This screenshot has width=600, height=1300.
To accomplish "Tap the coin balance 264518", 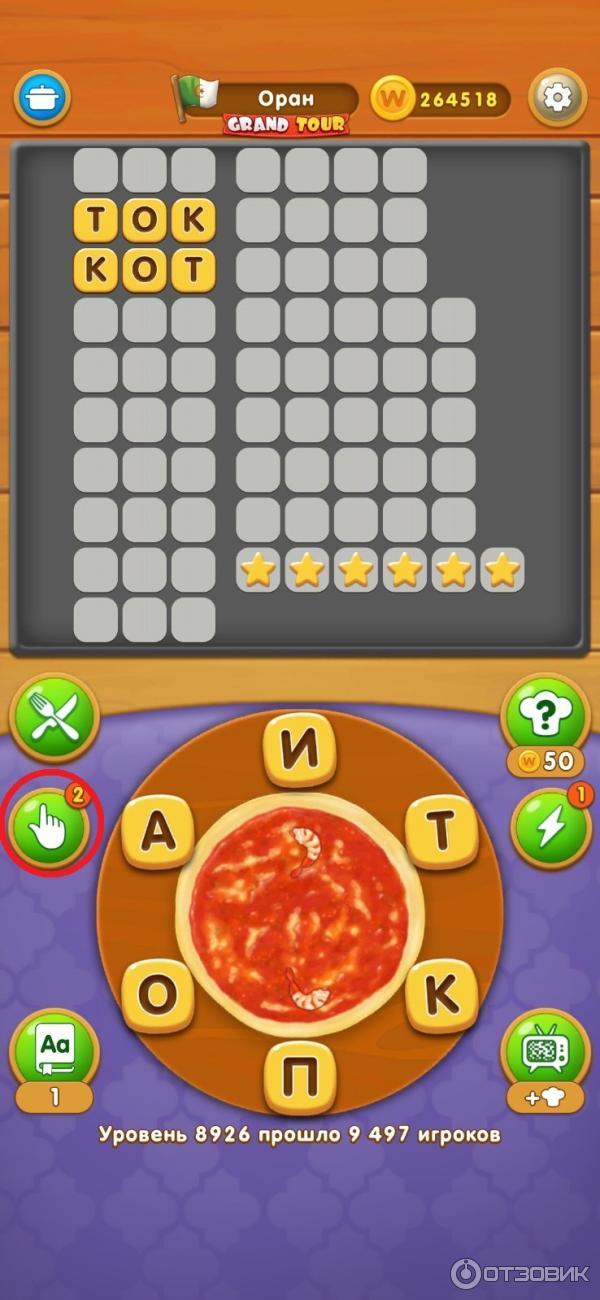I will click(441, 99).
